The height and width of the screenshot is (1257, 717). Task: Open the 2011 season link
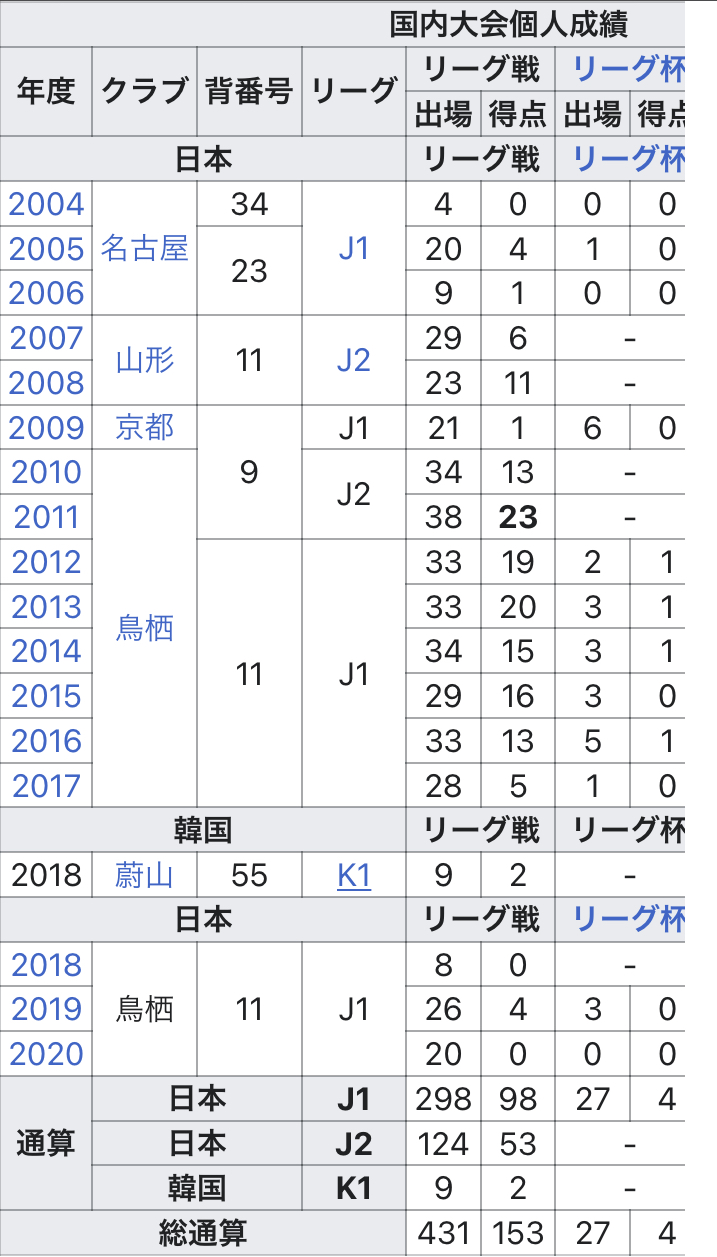pyautogui.click(x=46, y=517)
